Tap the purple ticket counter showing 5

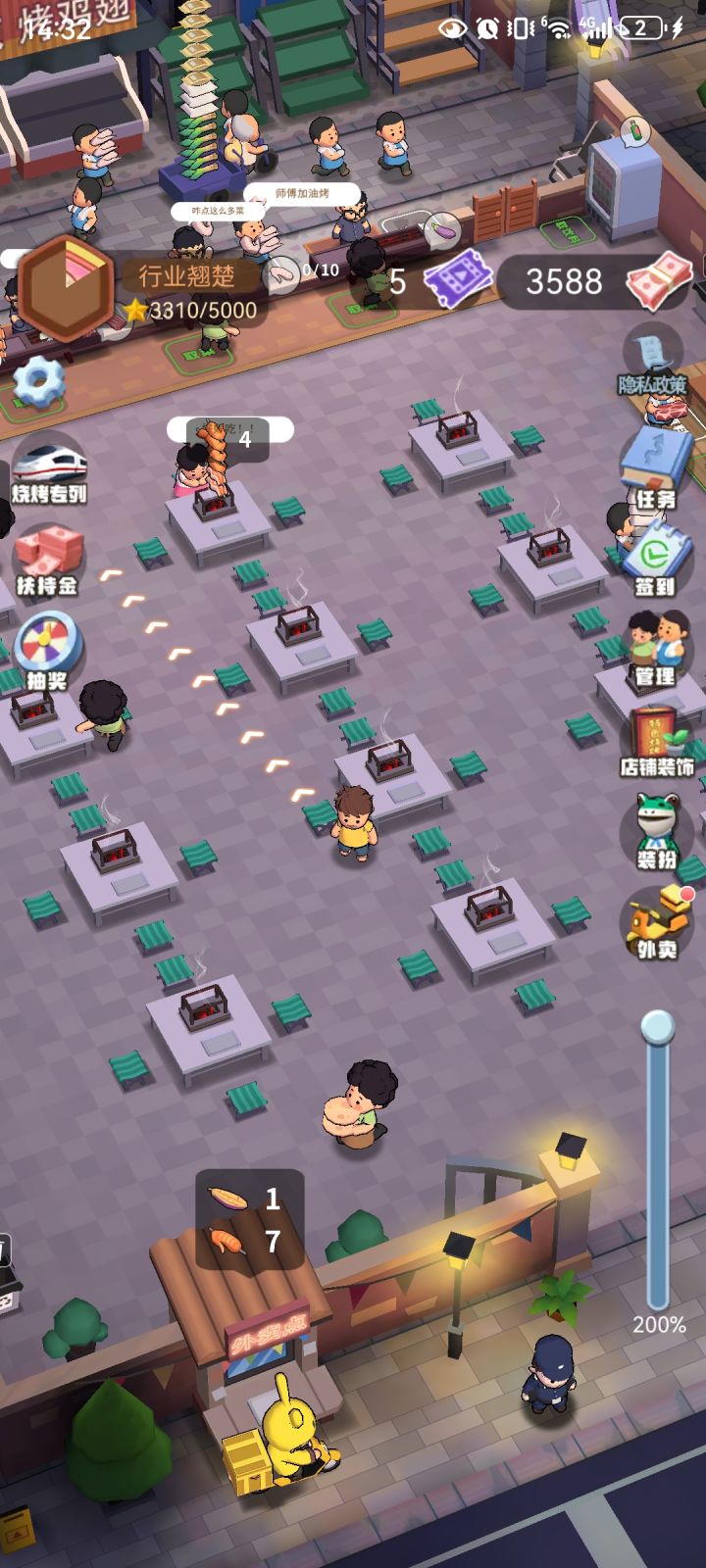tap(431, 281)
